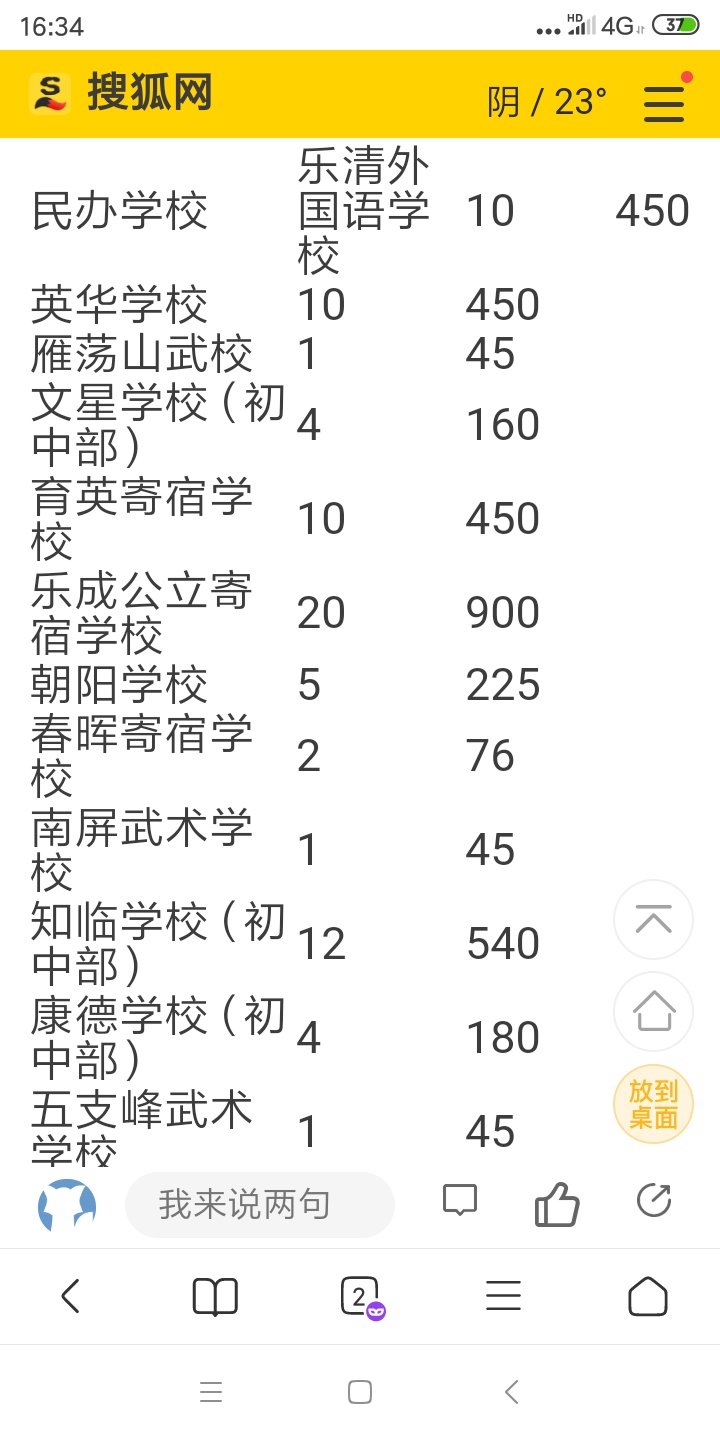Go to Sohu home via house button
Image resolution: width=720 pixels, height=1440 pixels.
point(653,1011)
